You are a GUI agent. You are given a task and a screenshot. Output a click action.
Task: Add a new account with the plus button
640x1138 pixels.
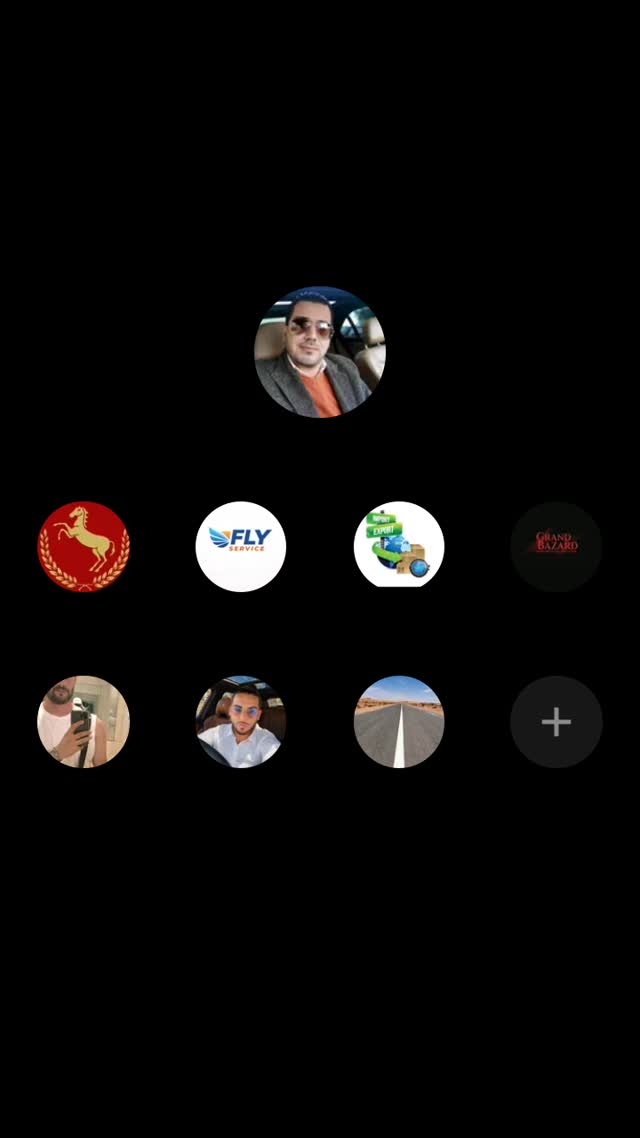point(557,721)
